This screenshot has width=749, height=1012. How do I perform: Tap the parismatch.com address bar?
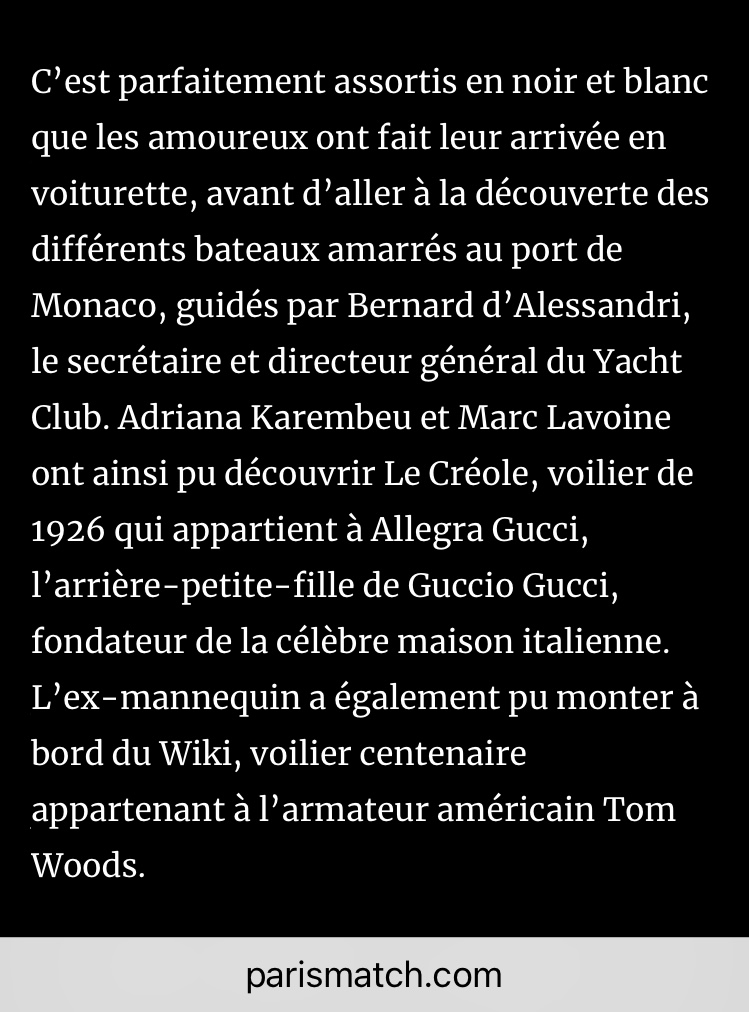(374, 975)
